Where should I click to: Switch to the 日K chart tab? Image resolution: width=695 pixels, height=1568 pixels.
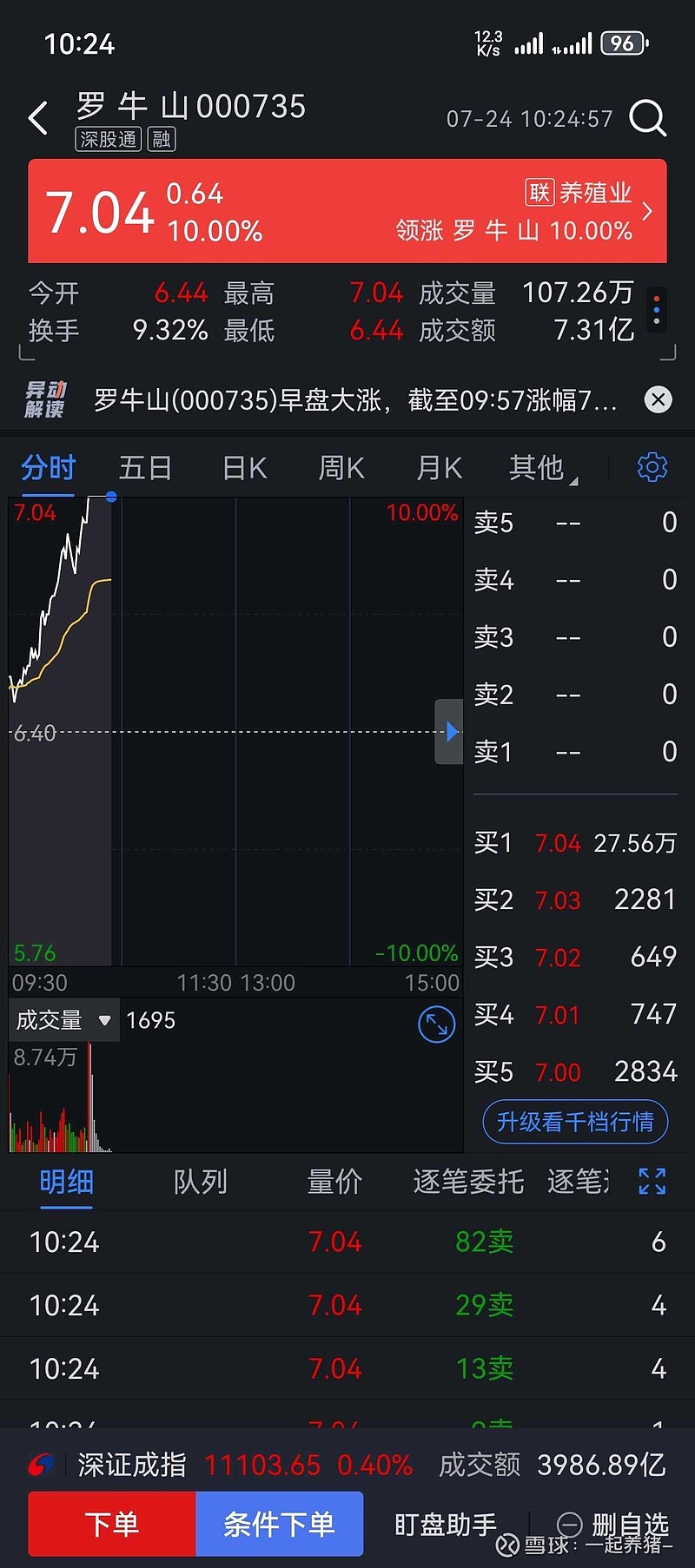(243, 467)
